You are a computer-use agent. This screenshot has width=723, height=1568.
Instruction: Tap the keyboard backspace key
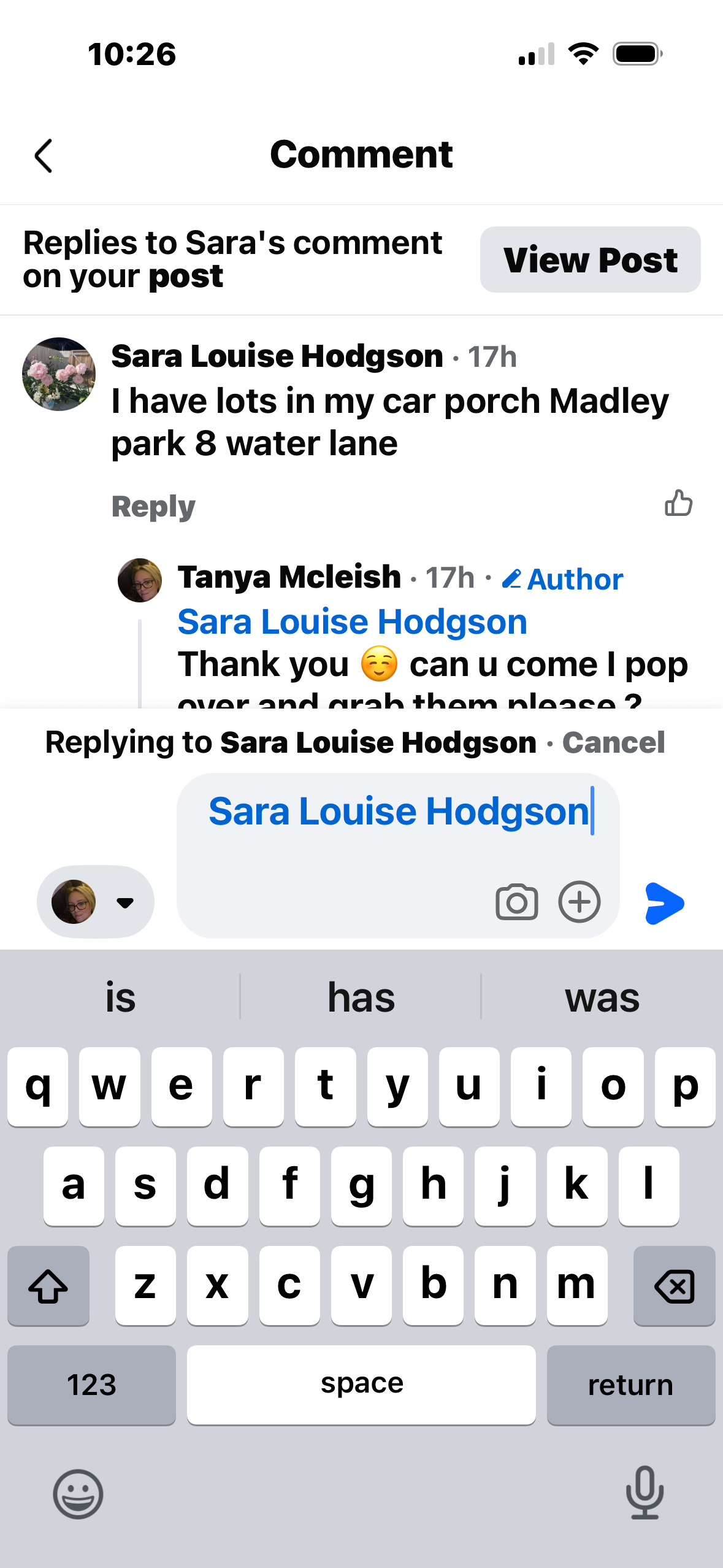674,1286
